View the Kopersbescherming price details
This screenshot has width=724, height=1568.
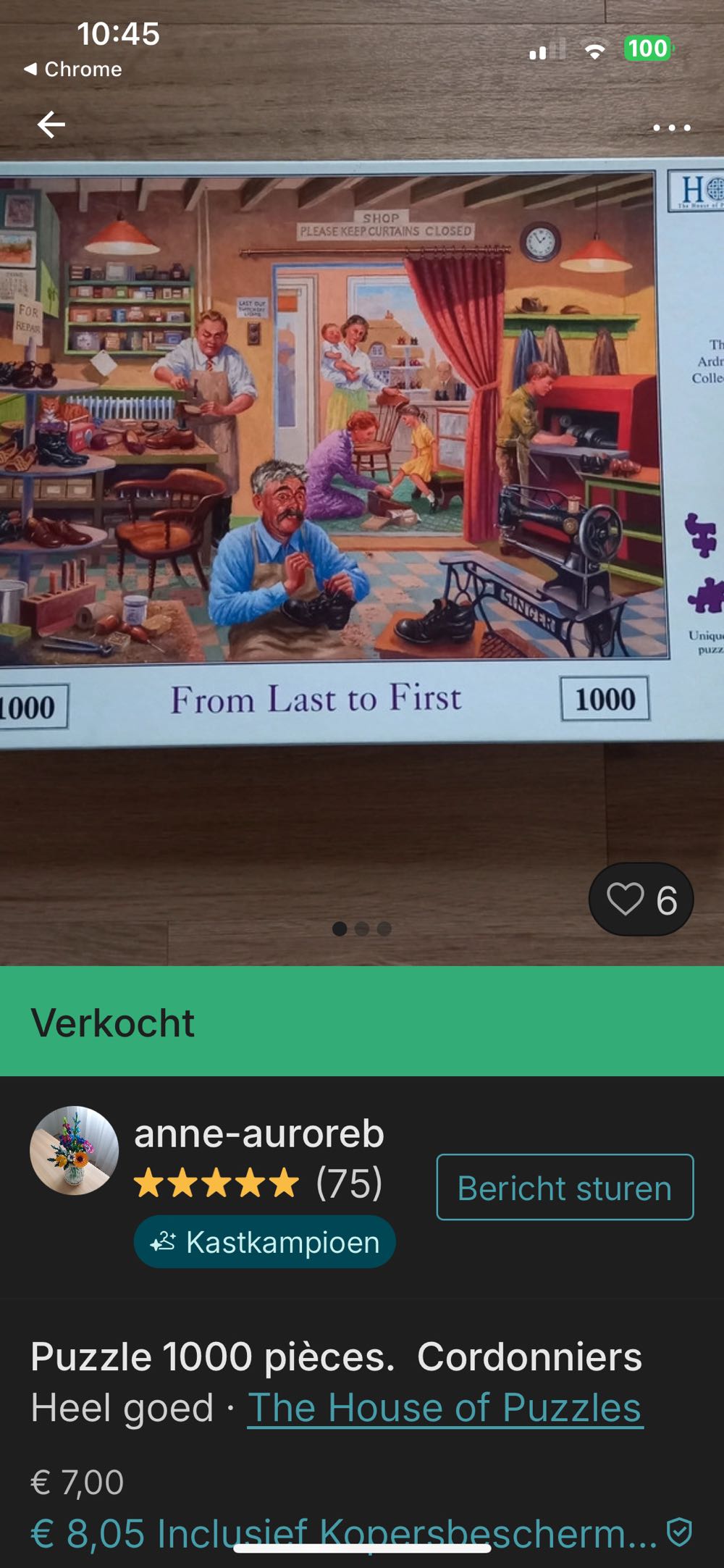coord(344,1533)
